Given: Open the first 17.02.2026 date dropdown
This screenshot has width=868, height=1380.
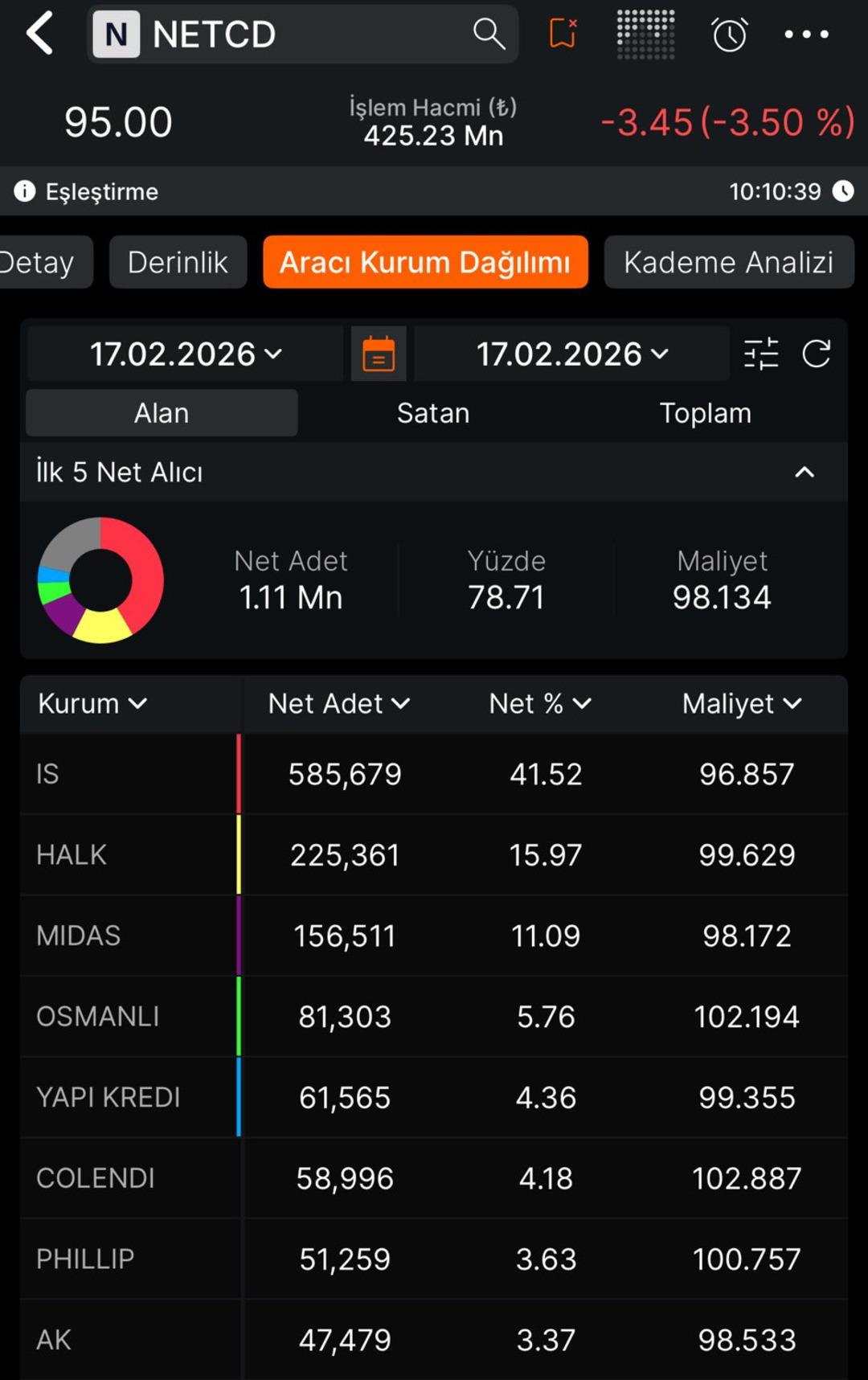Looking at the screenshot, I should coord(183,354).
